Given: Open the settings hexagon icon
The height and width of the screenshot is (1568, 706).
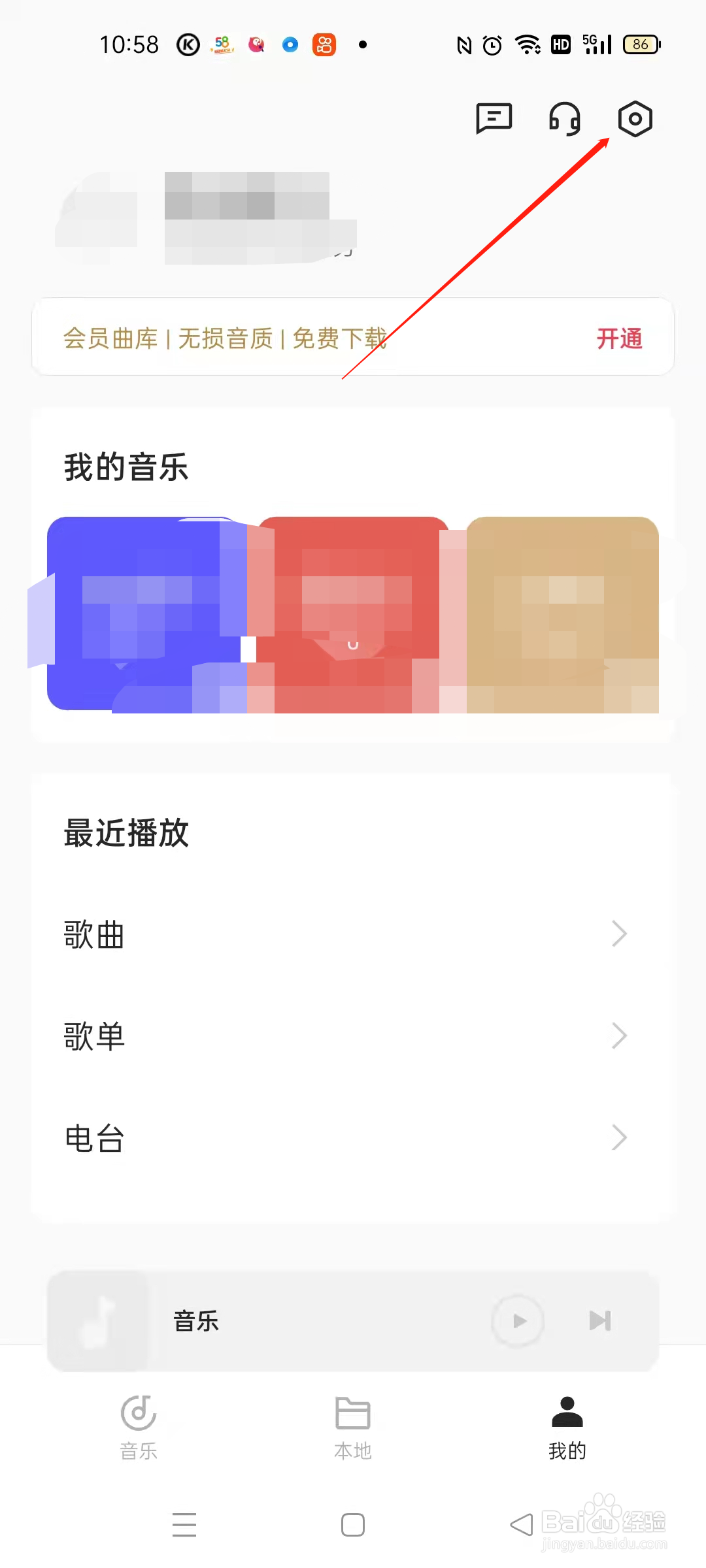Looking at the screenshot, I should [635, 120].
